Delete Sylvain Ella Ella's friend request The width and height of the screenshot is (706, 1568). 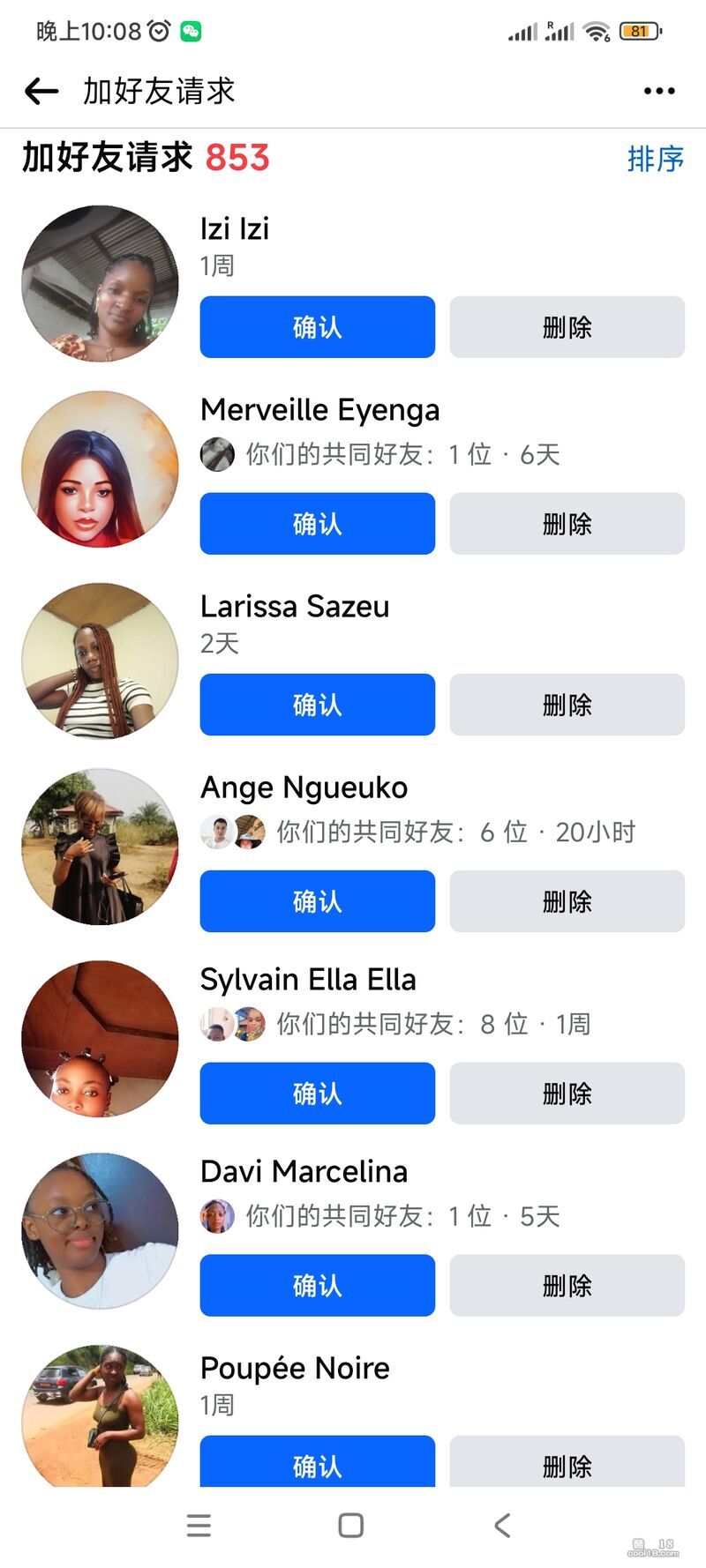coord(567,1094)
